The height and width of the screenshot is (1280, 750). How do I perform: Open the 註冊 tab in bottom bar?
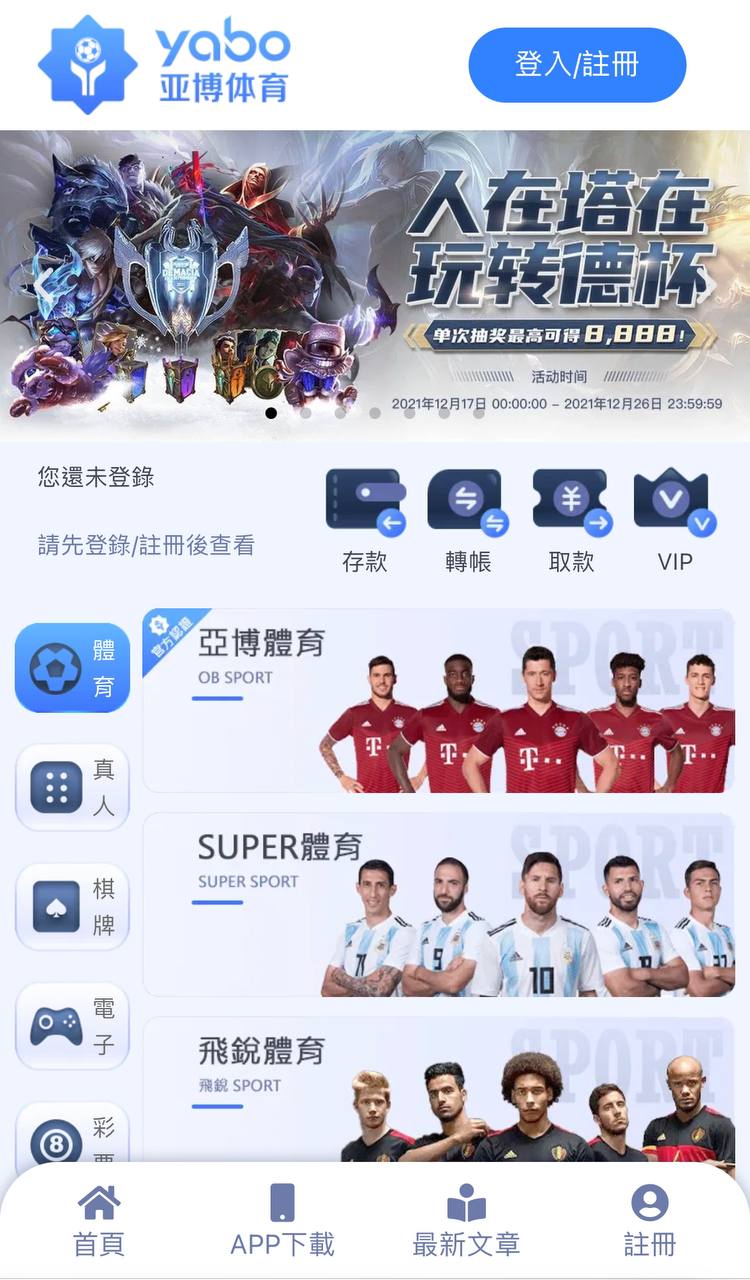coord(650,1220)
